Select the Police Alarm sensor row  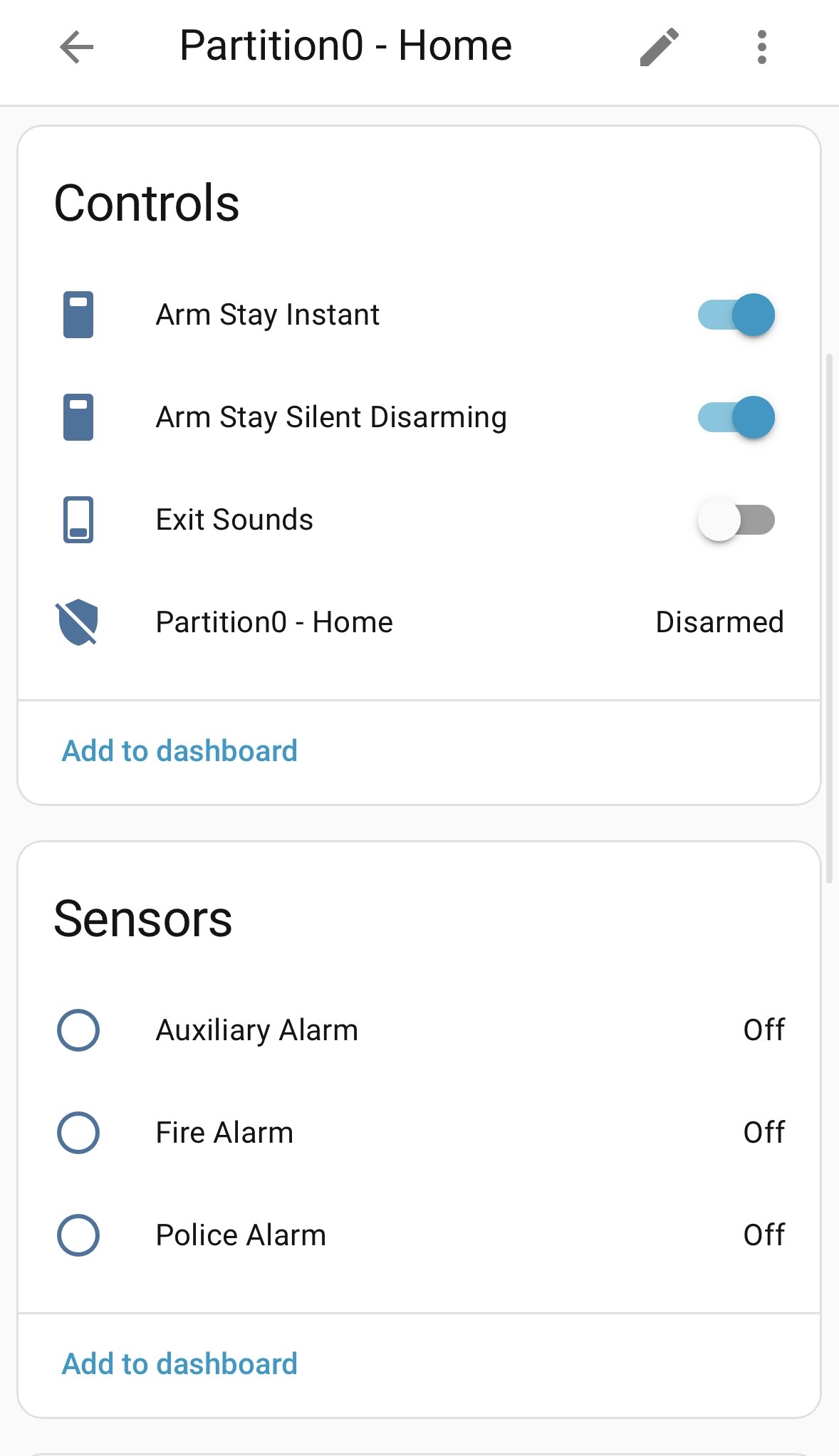pos(419,1235)
